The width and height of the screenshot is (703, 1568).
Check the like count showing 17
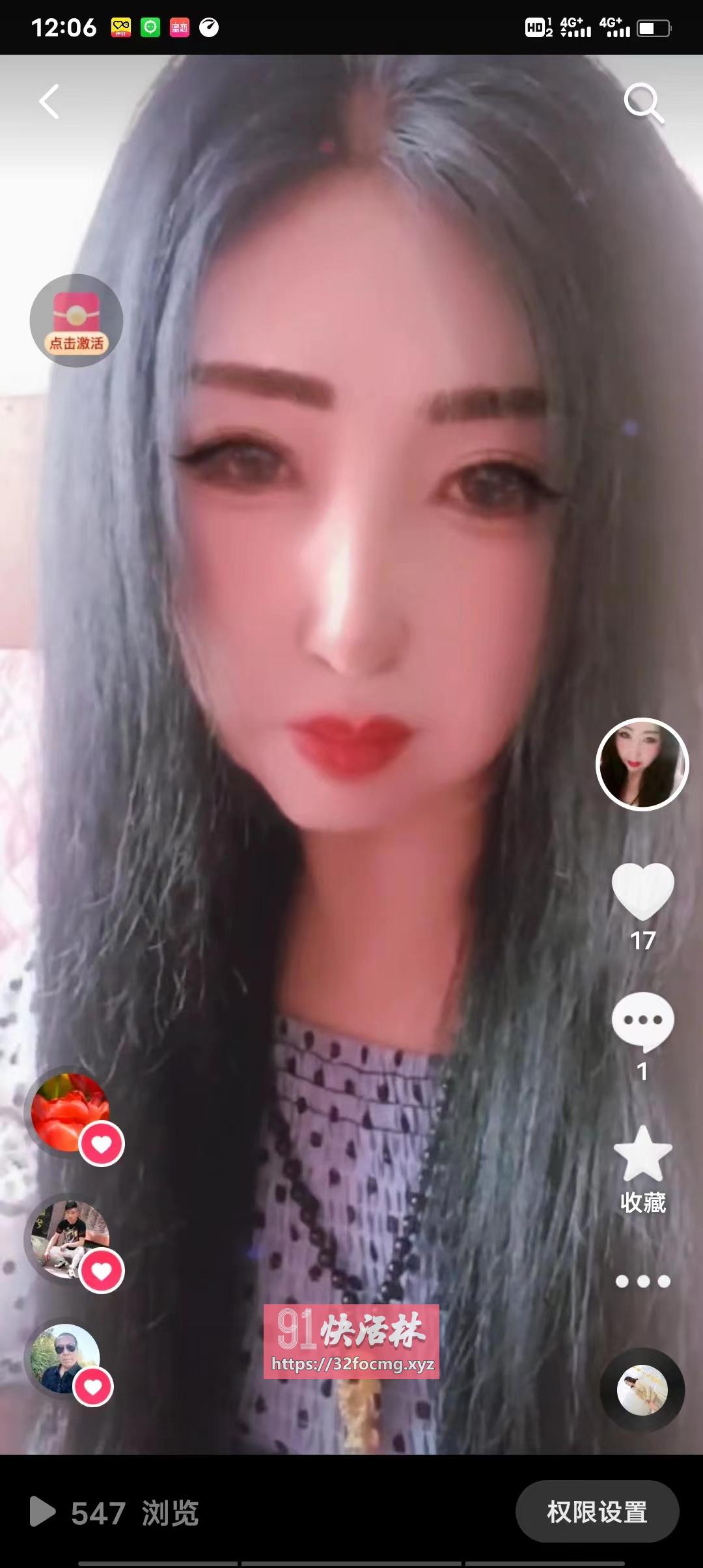tap(643, 937)
